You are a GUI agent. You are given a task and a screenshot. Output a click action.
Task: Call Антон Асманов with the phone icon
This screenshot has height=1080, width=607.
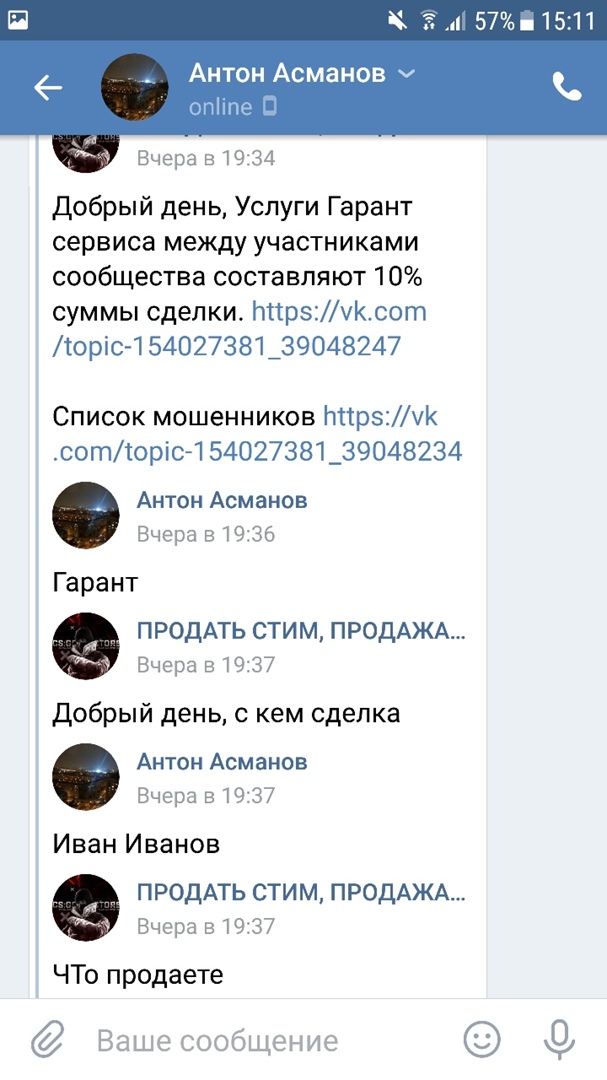[x=566, y=88]
